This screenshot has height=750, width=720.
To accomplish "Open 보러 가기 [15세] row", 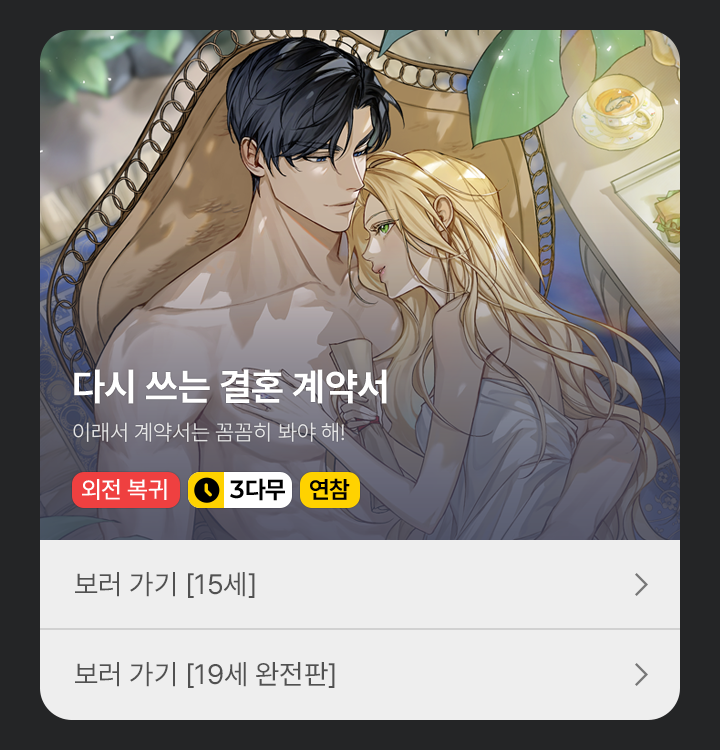I will coord(360,585).
